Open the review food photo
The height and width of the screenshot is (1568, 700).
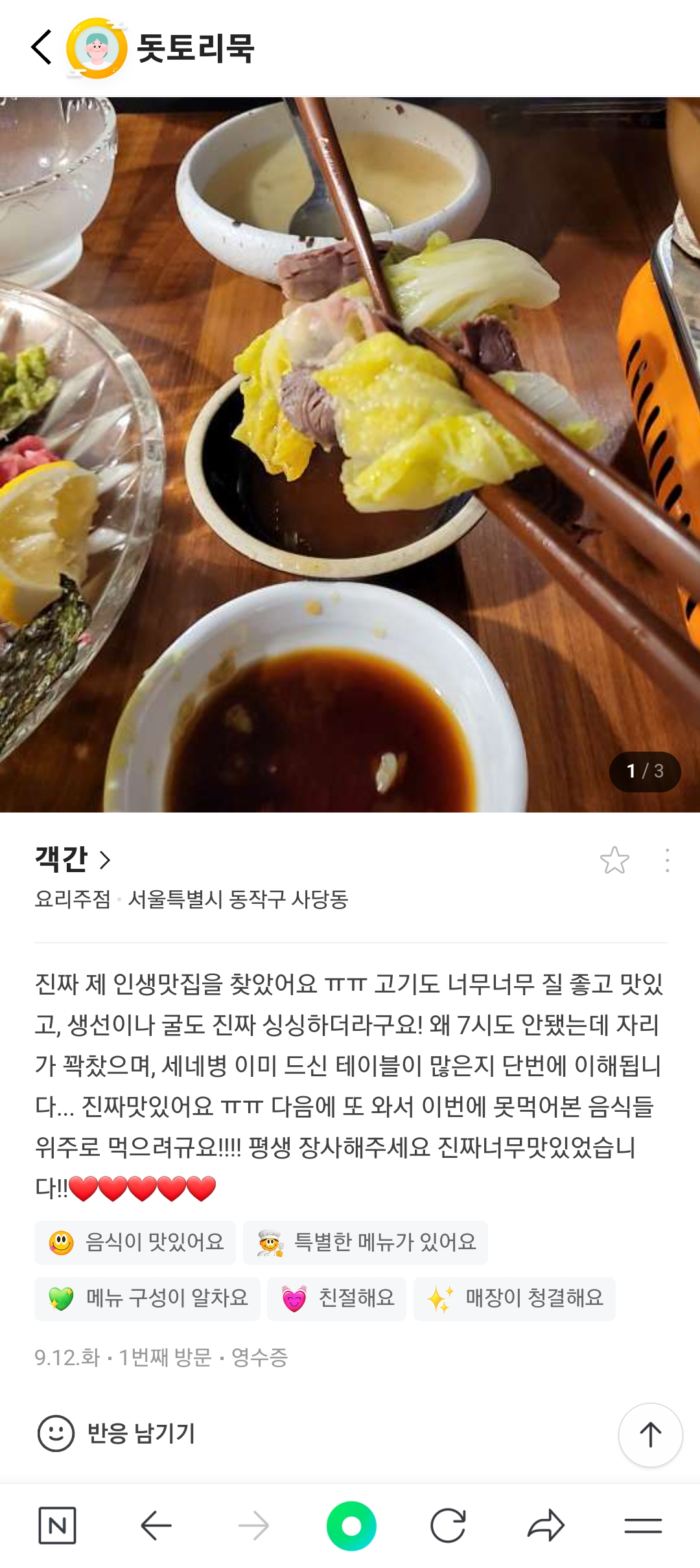[x=350, y=454]
